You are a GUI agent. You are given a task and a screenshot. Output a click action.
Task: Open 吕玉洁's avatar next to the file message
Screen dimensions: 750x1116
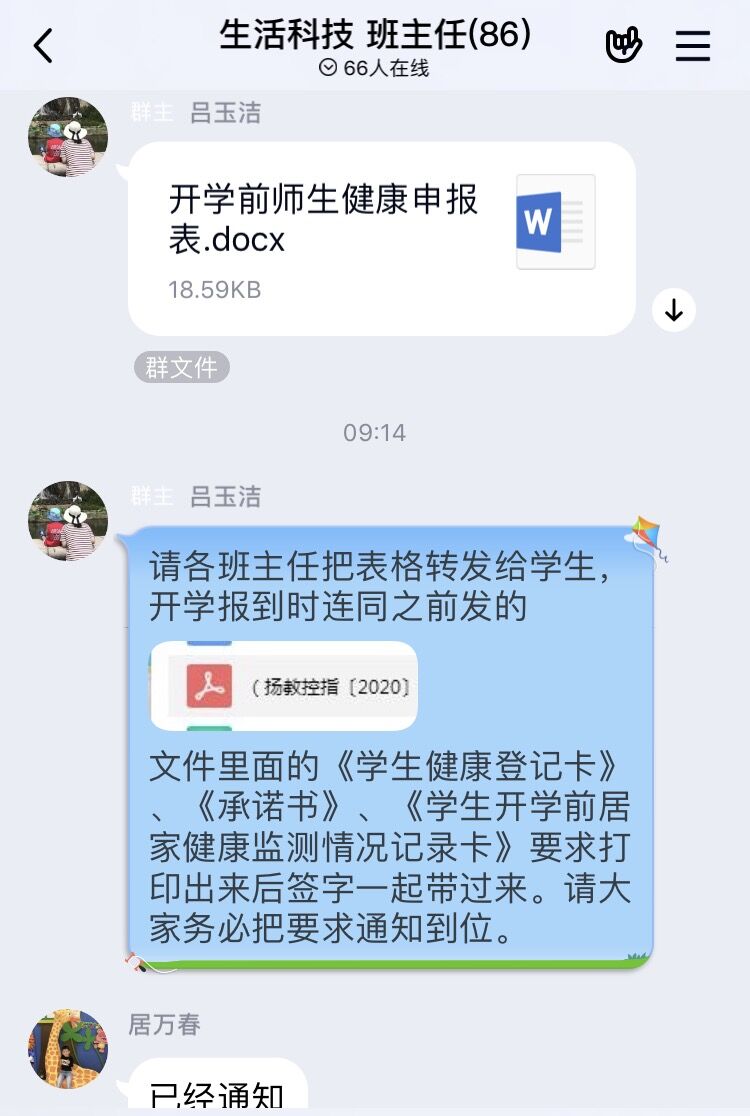pyautogui.click(x=68, y=137)
